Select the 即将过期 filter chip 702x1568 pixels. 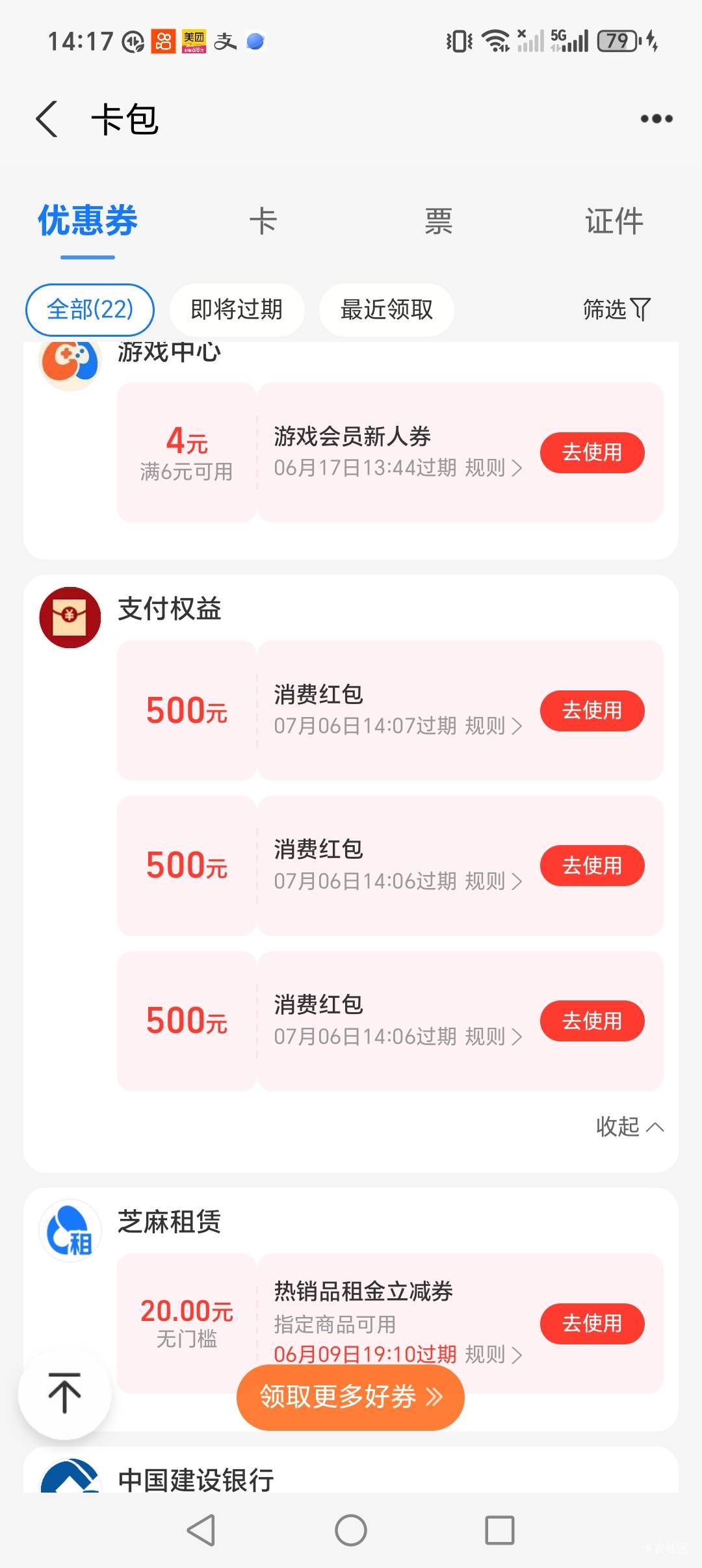237,309
